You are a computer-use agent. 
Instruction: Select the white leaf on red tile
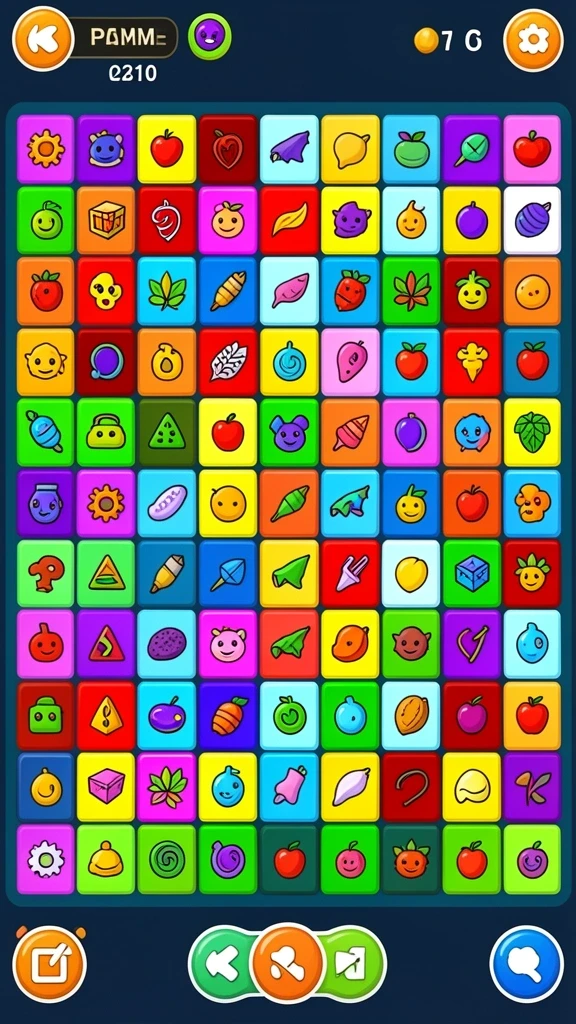pyautogui.click(x=228, y=362)
